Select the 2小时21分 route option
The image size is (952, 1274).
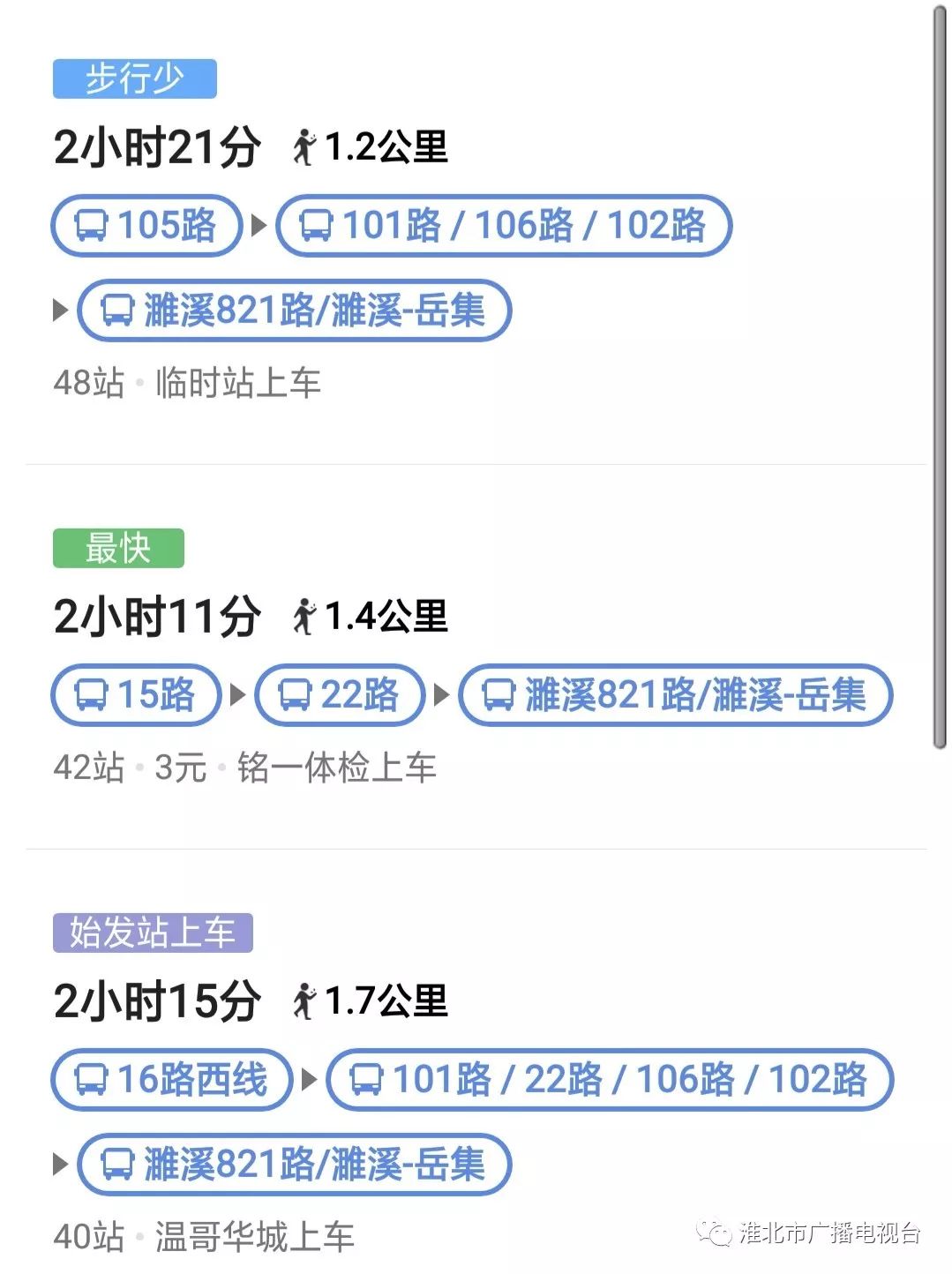[159, 146]
